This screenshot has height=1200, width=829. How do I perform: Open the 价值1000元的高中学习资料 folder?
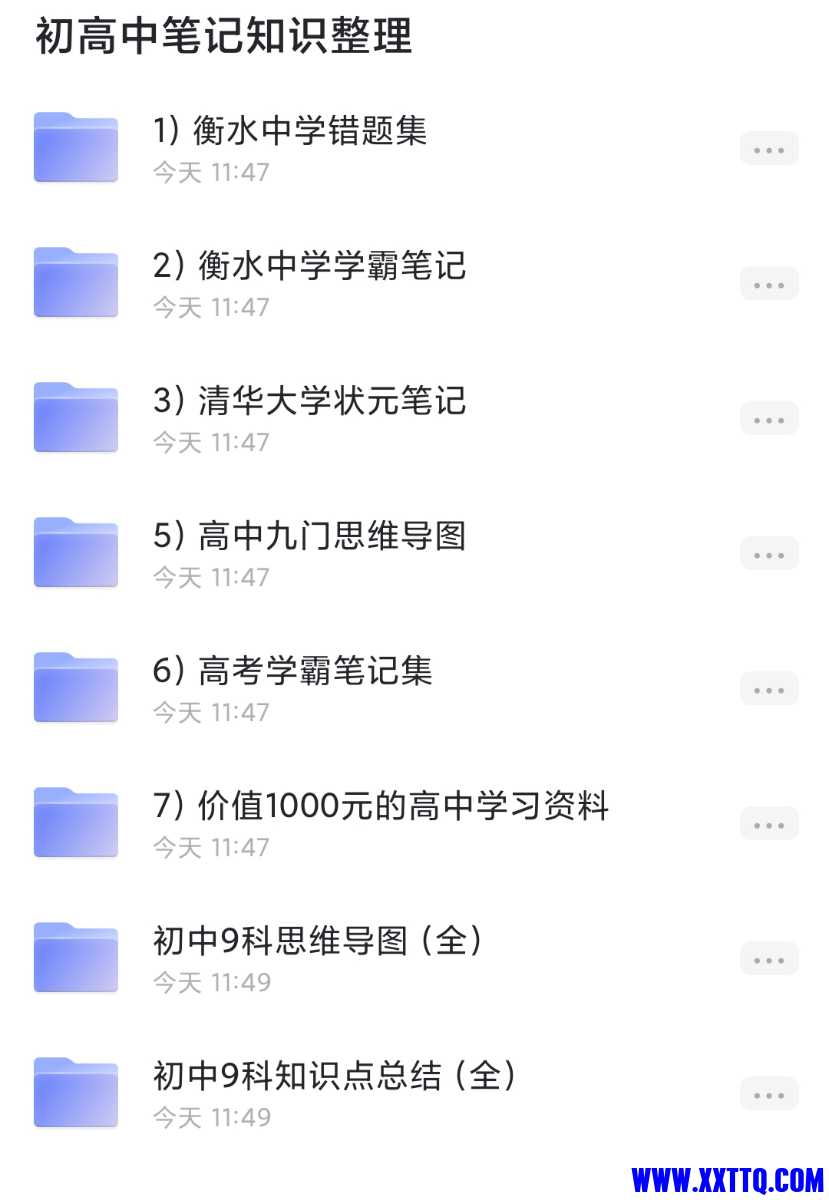pos(380,807)
